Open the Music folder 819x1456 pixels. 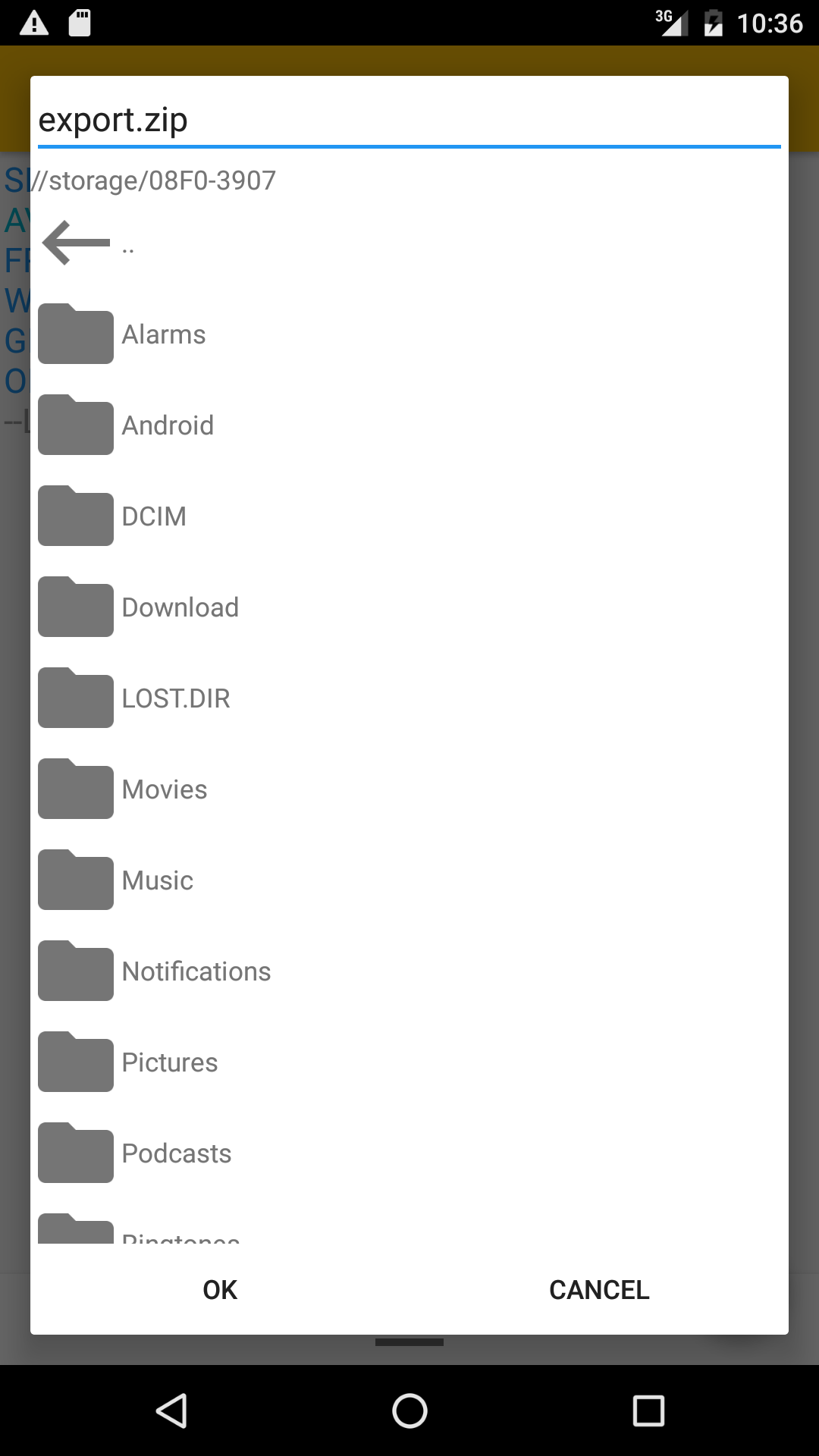[x=409, y=880]
